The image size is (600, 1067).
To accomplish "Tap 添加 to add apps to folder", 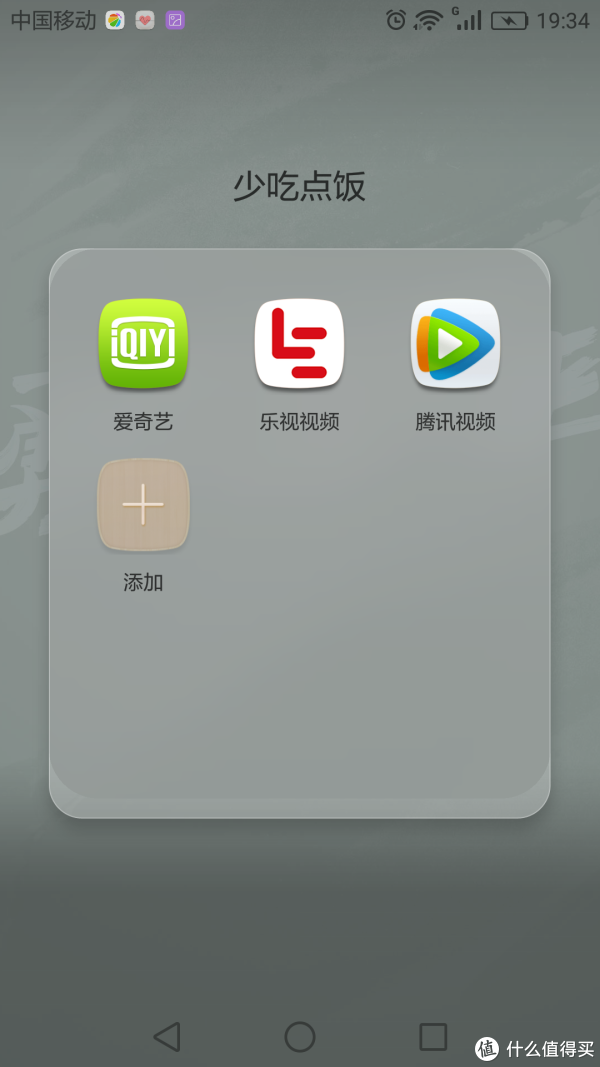I will 143,505.
